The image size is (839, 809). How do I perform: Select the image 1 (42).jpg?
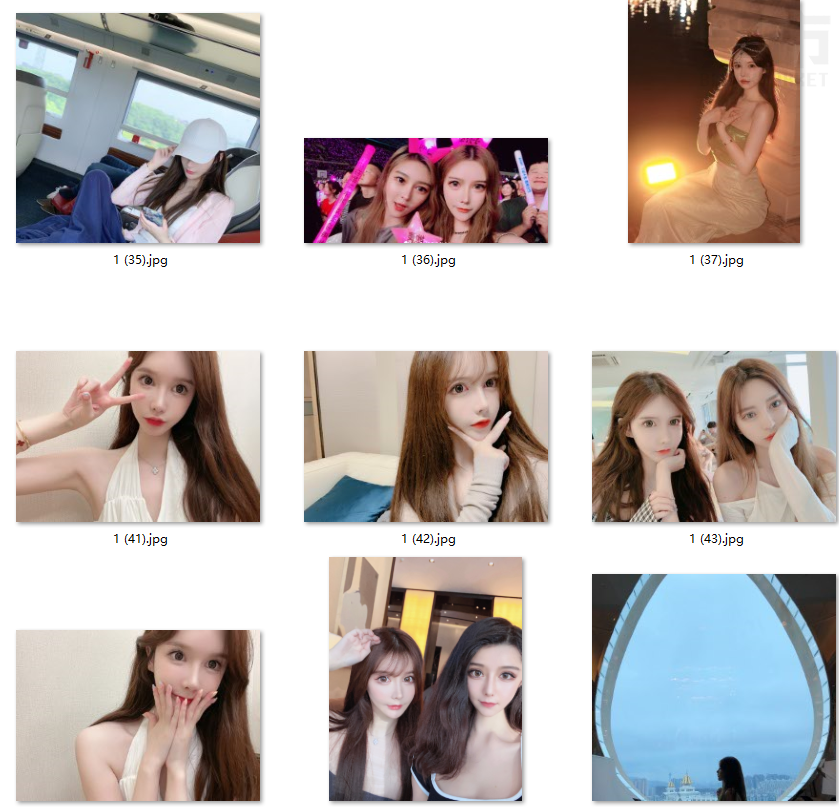tap(426, 436)
